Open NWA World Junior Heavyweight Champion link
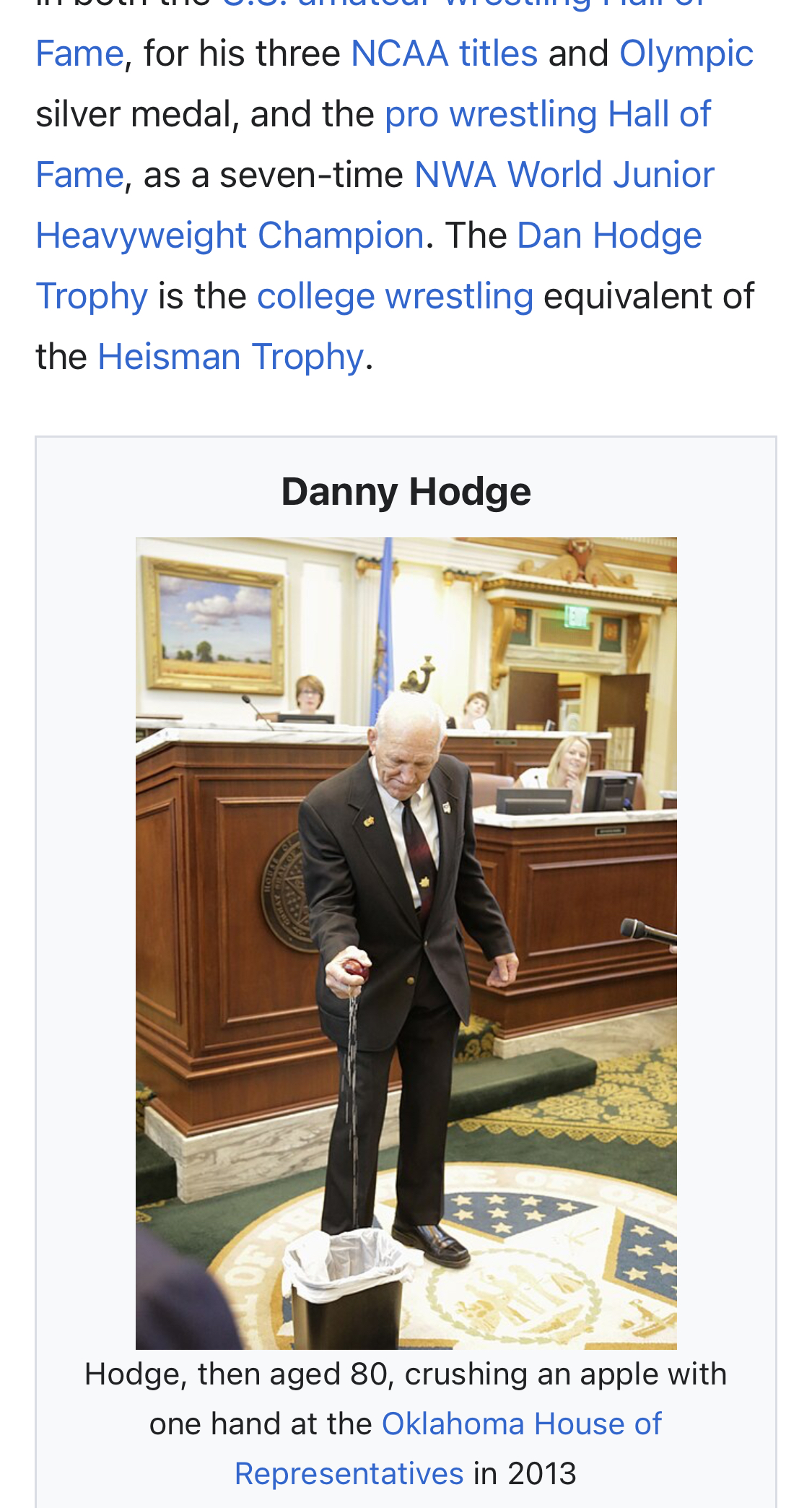The width and height of the screenshot is (812, 1508). coord(563,175)
